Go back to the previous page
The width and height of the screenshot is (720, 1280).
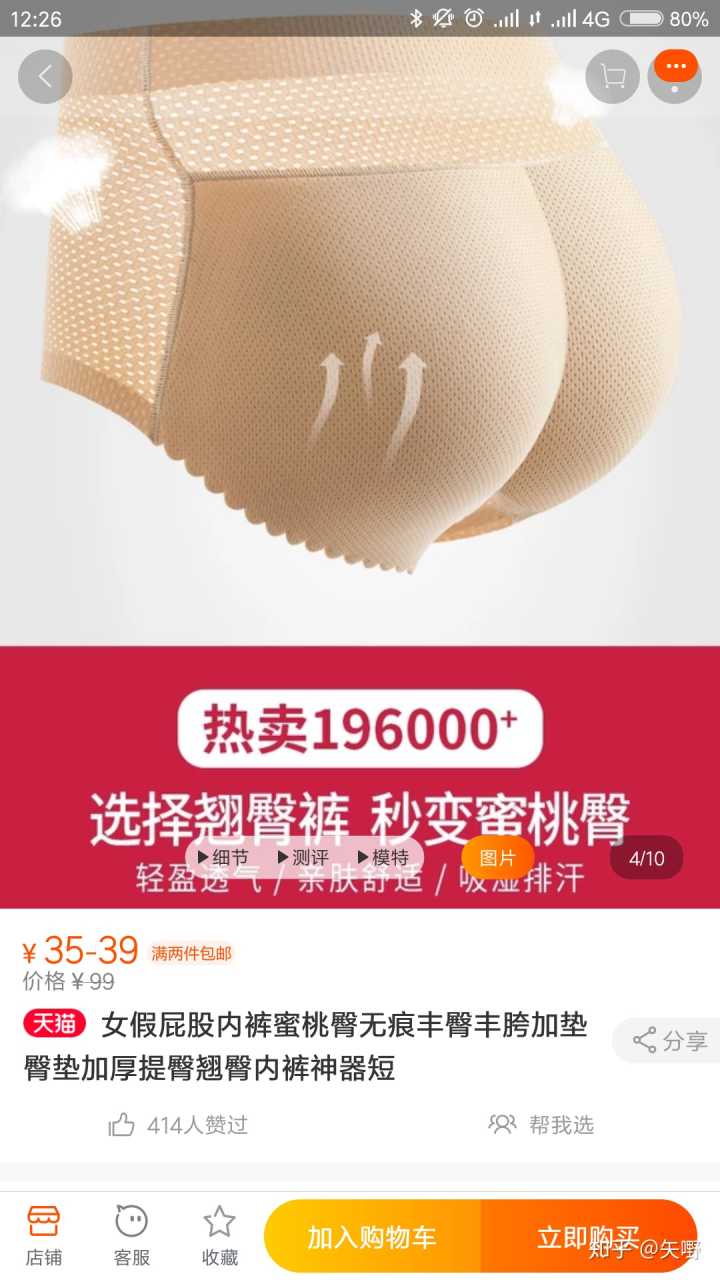45,77
